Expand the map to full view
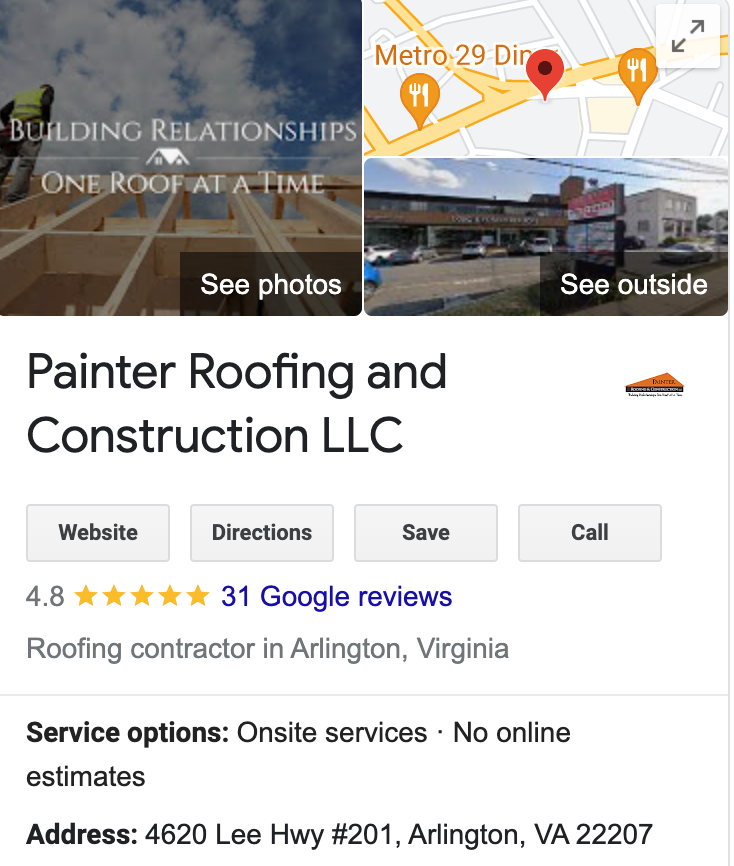The height and width of the screenshot is (866, 734). 687,37
